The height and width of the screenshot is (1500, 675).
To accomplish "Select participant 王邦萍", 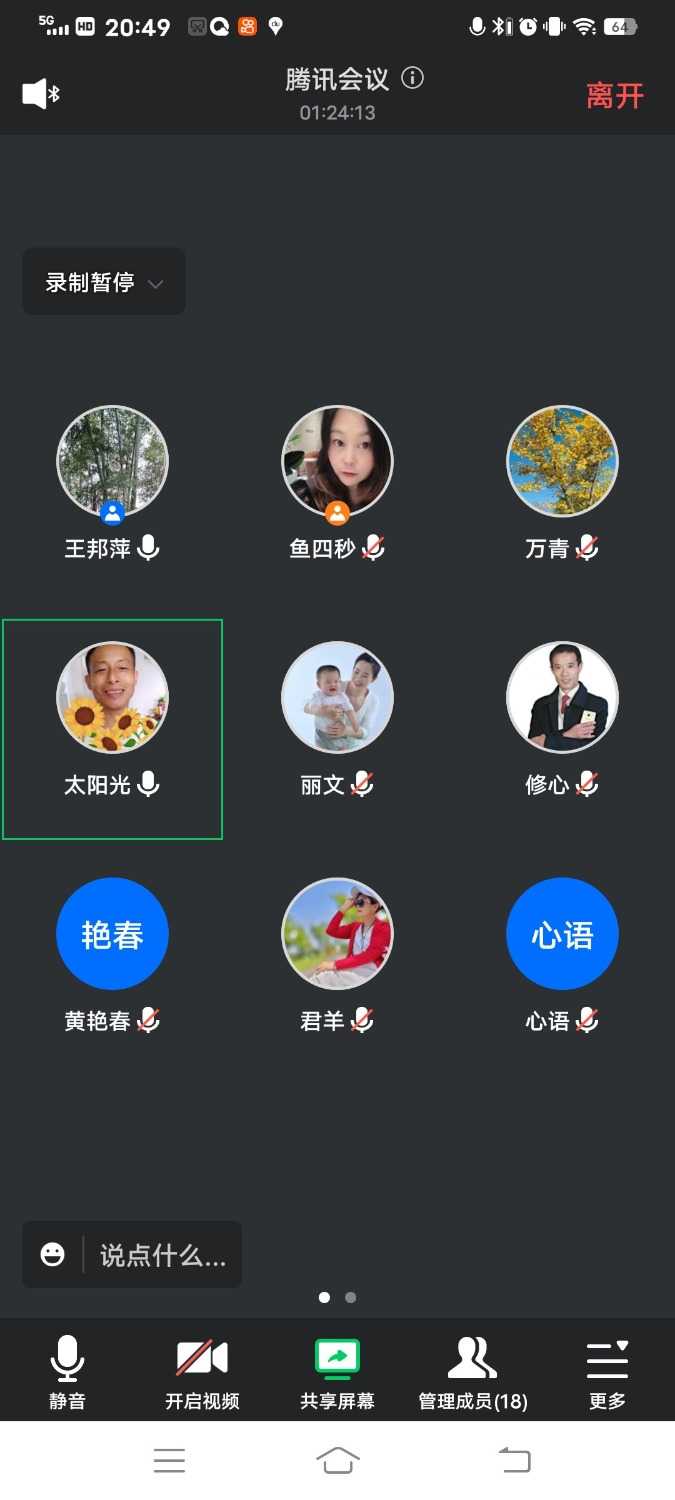I will click(x=112, y=462).
